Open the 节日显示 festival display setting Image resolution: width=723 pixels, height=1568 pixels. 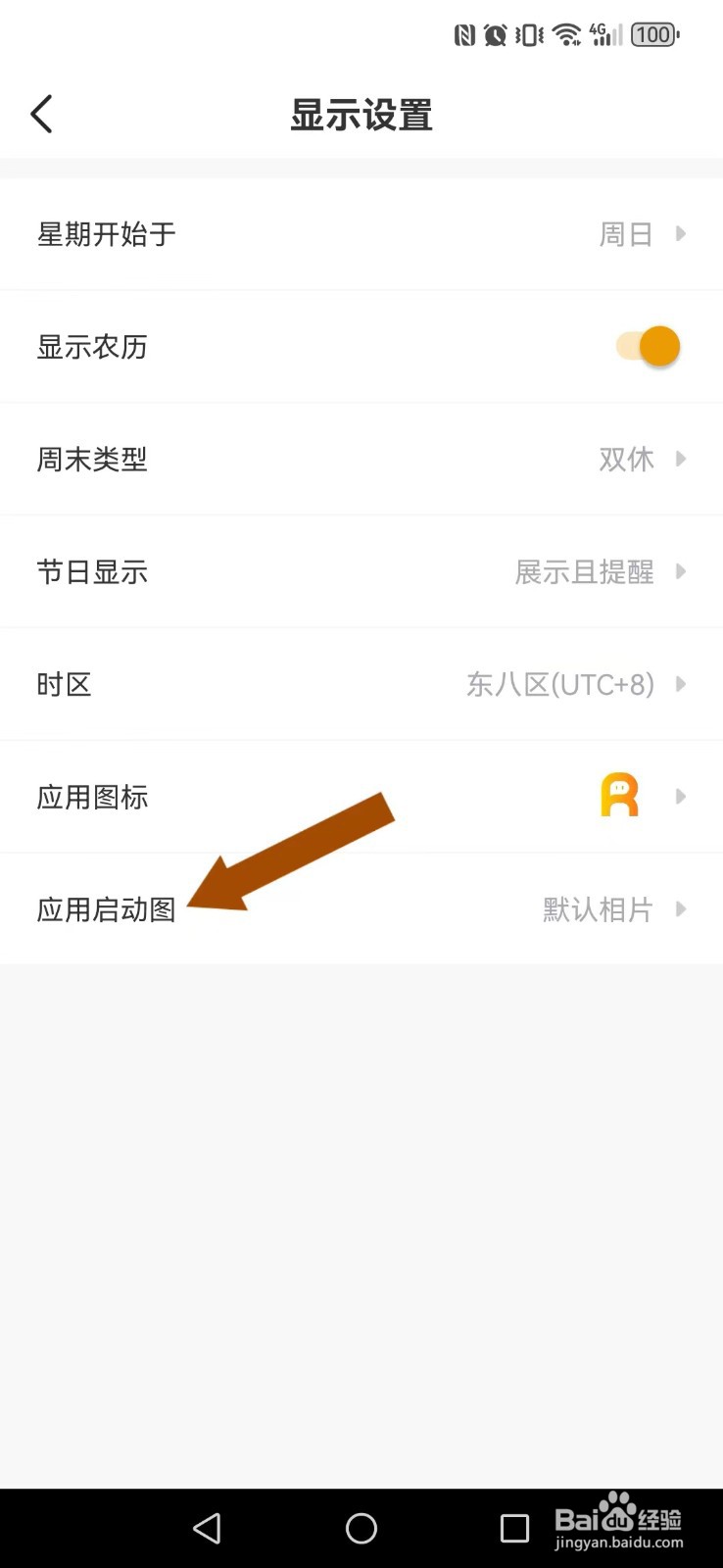tap(680, 571)
